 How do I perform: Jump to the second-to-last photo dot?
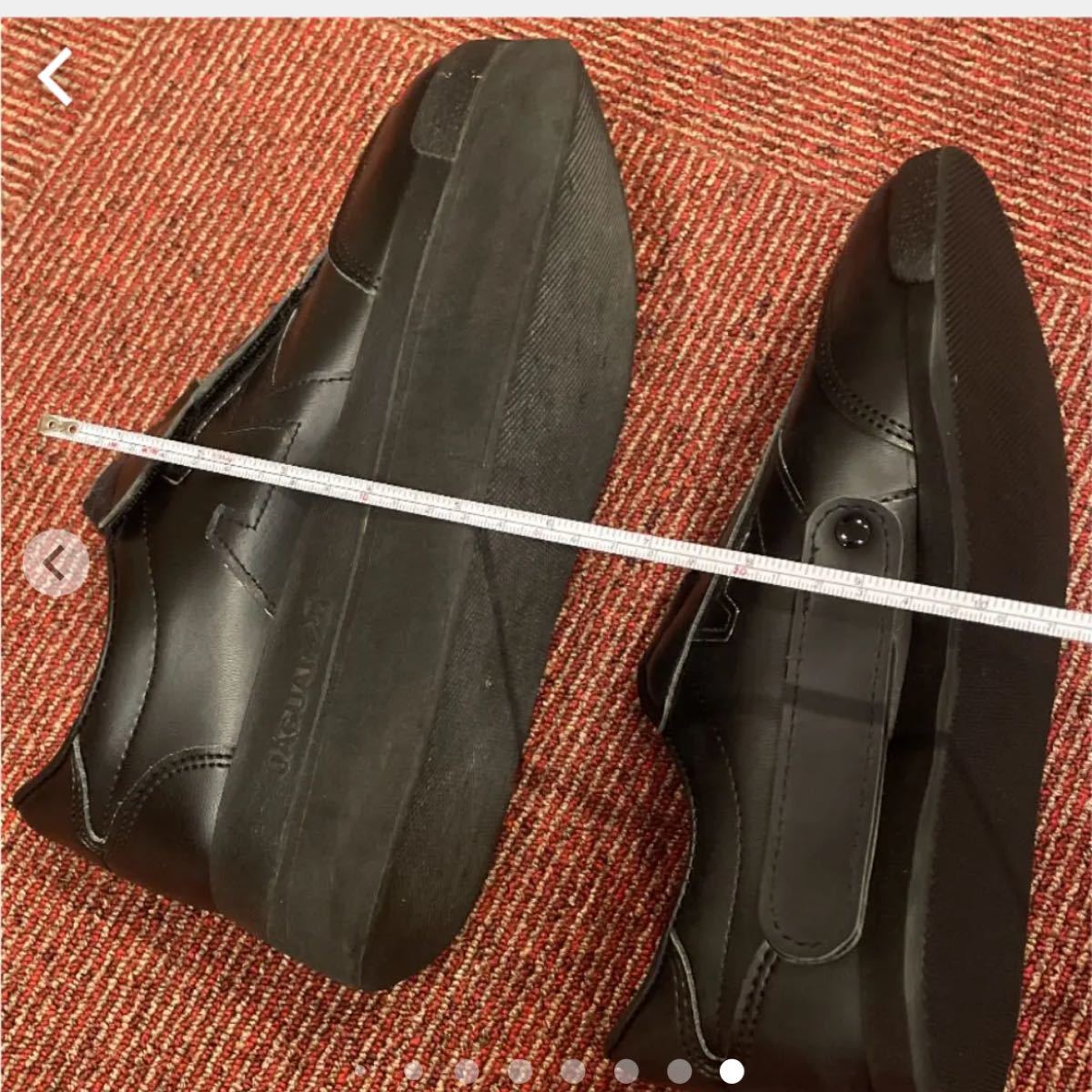click(x=679, y=1071)
